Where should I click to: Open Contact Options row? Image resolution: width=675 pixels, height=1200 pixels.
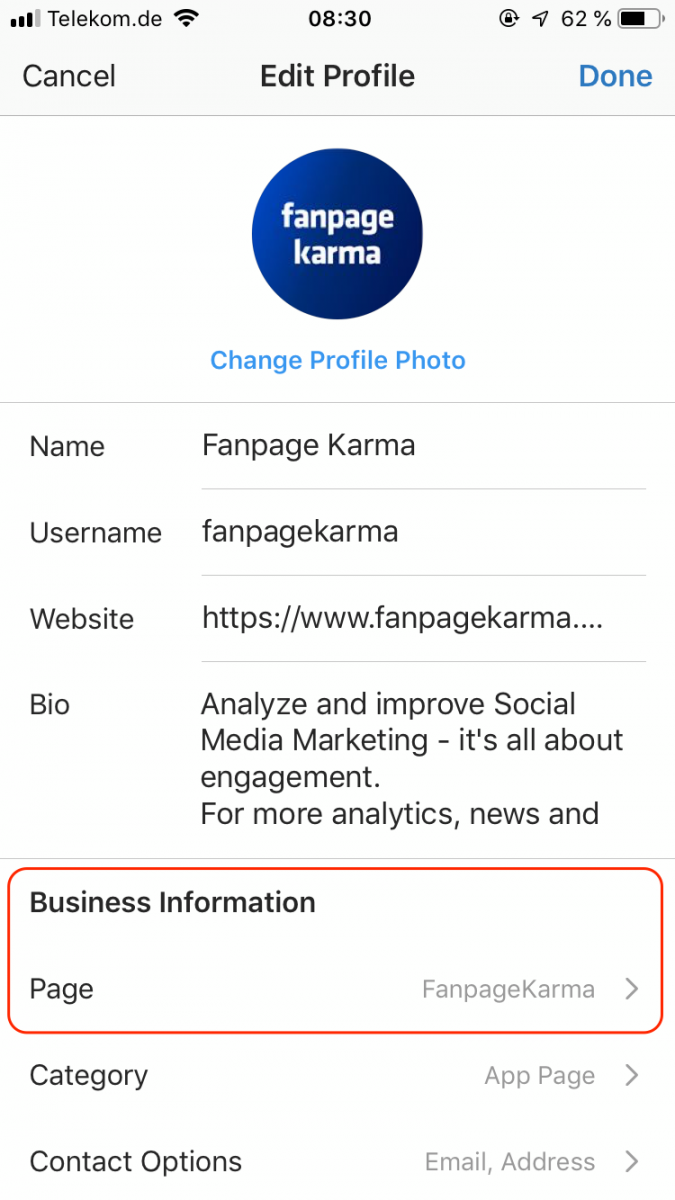[337, 1161]
